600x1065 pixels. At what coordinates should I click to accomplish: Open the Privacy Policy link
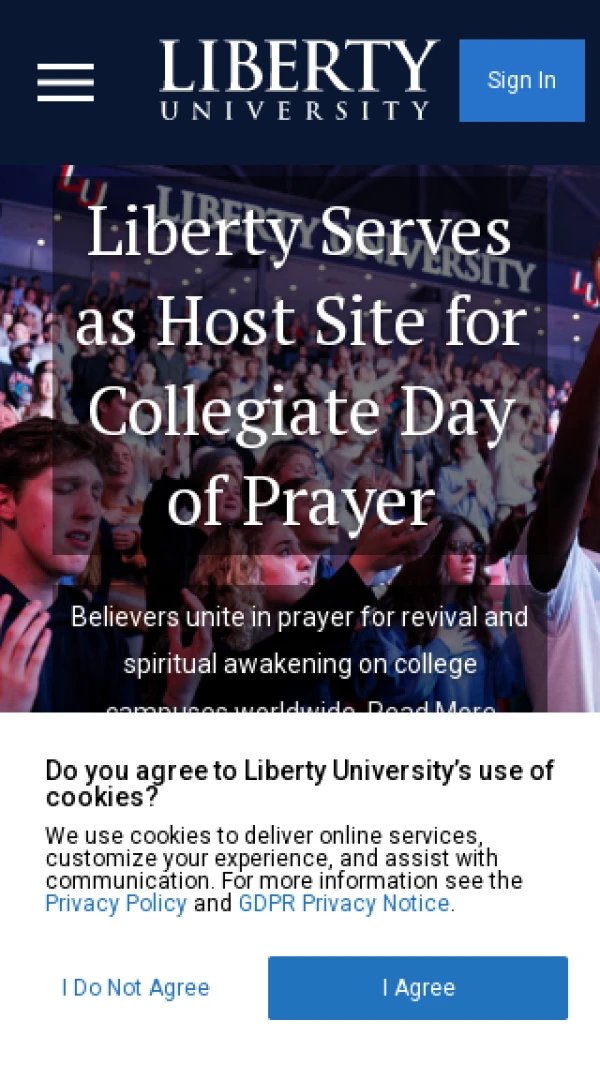pyautogui.click(x=116, y=904)
